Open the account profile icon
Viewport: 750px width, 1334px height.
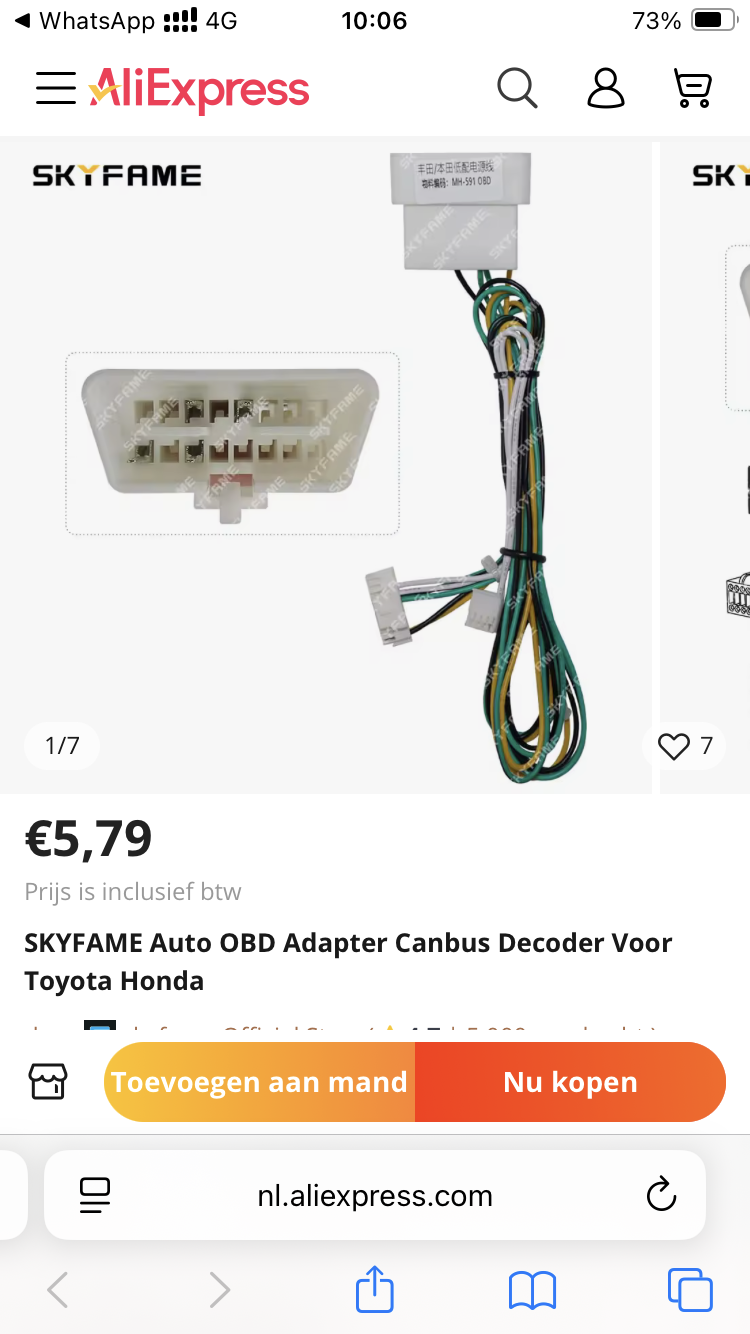605,89
